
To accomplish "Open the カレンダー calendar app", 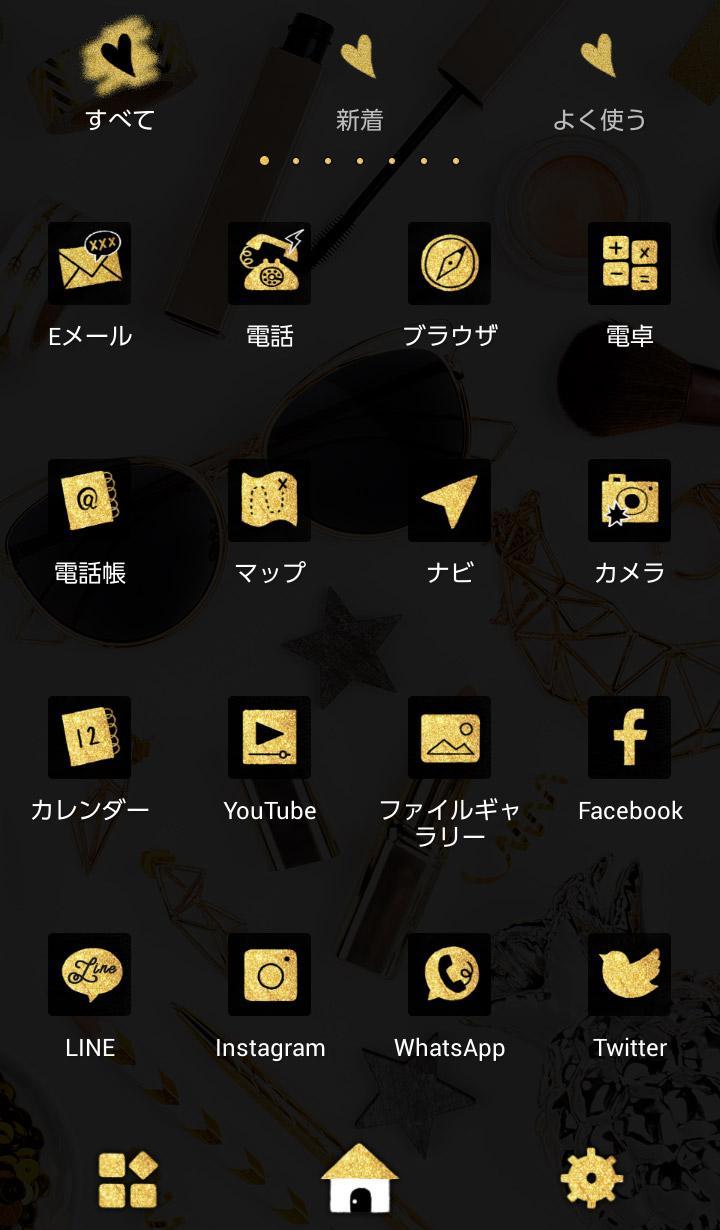I will [x=90, y=738].
